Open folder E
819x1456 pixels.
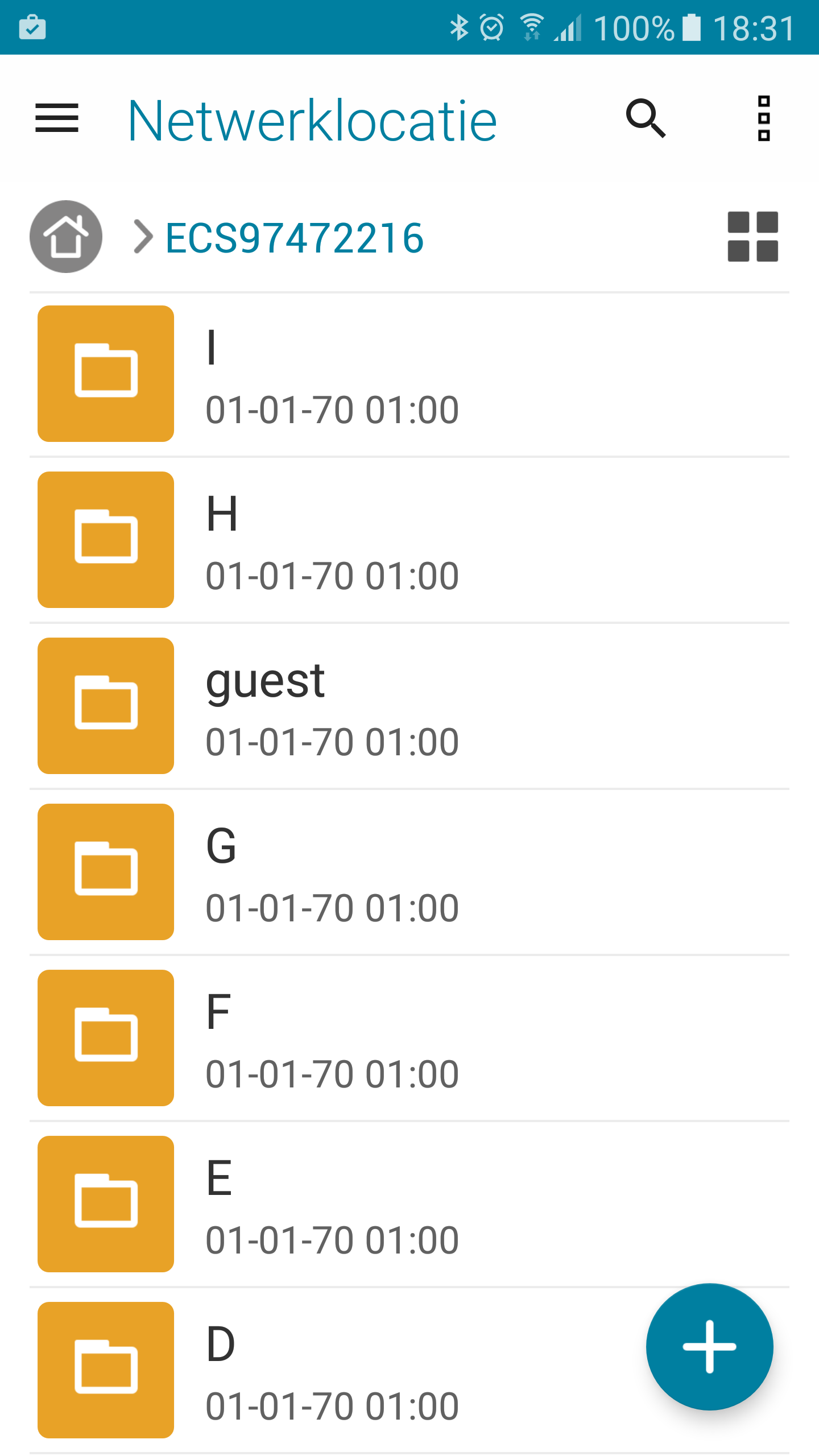[409, 1205]
